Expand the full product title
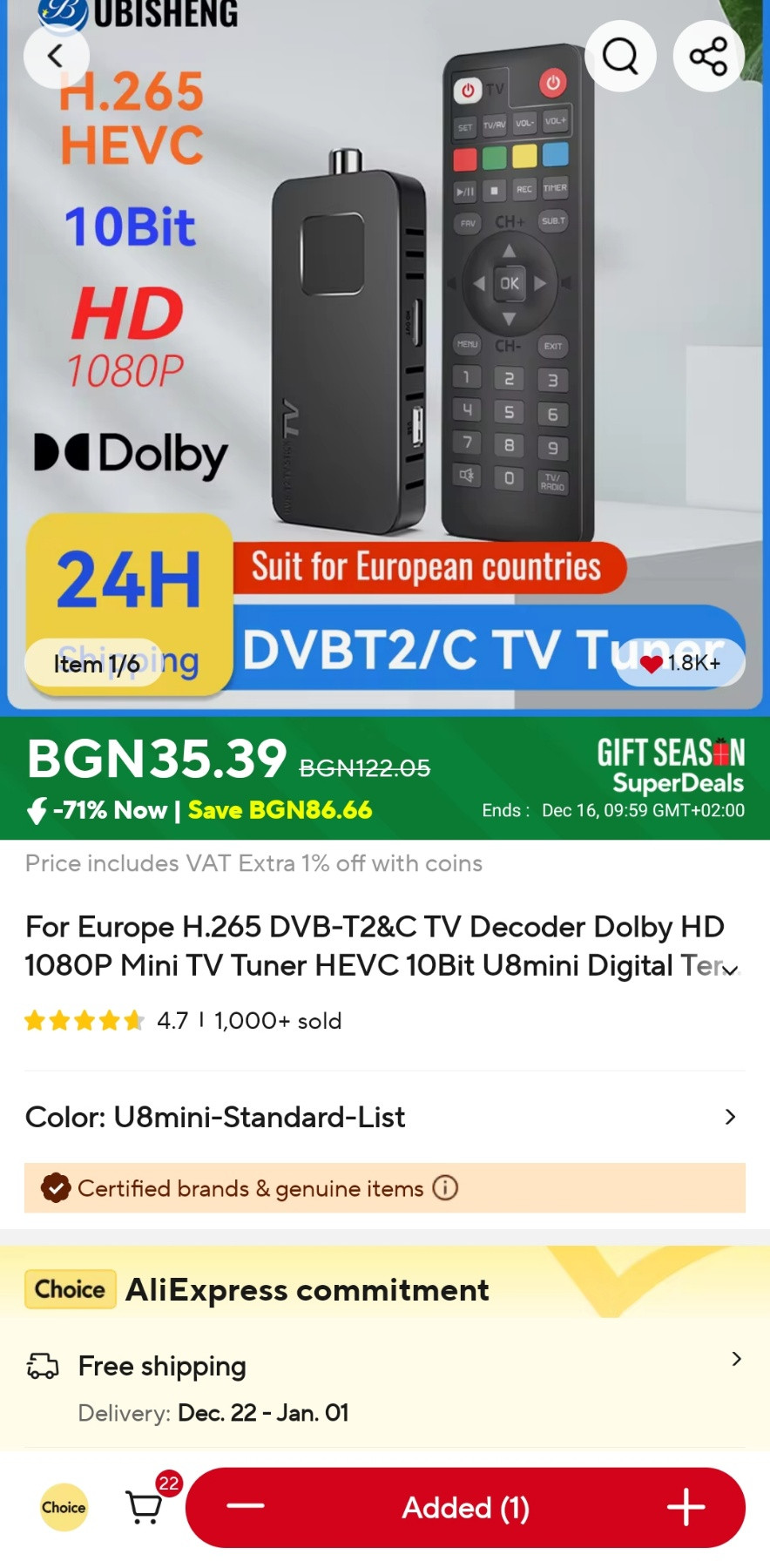This screenshot has width=770, height=1568. point(731,970)
